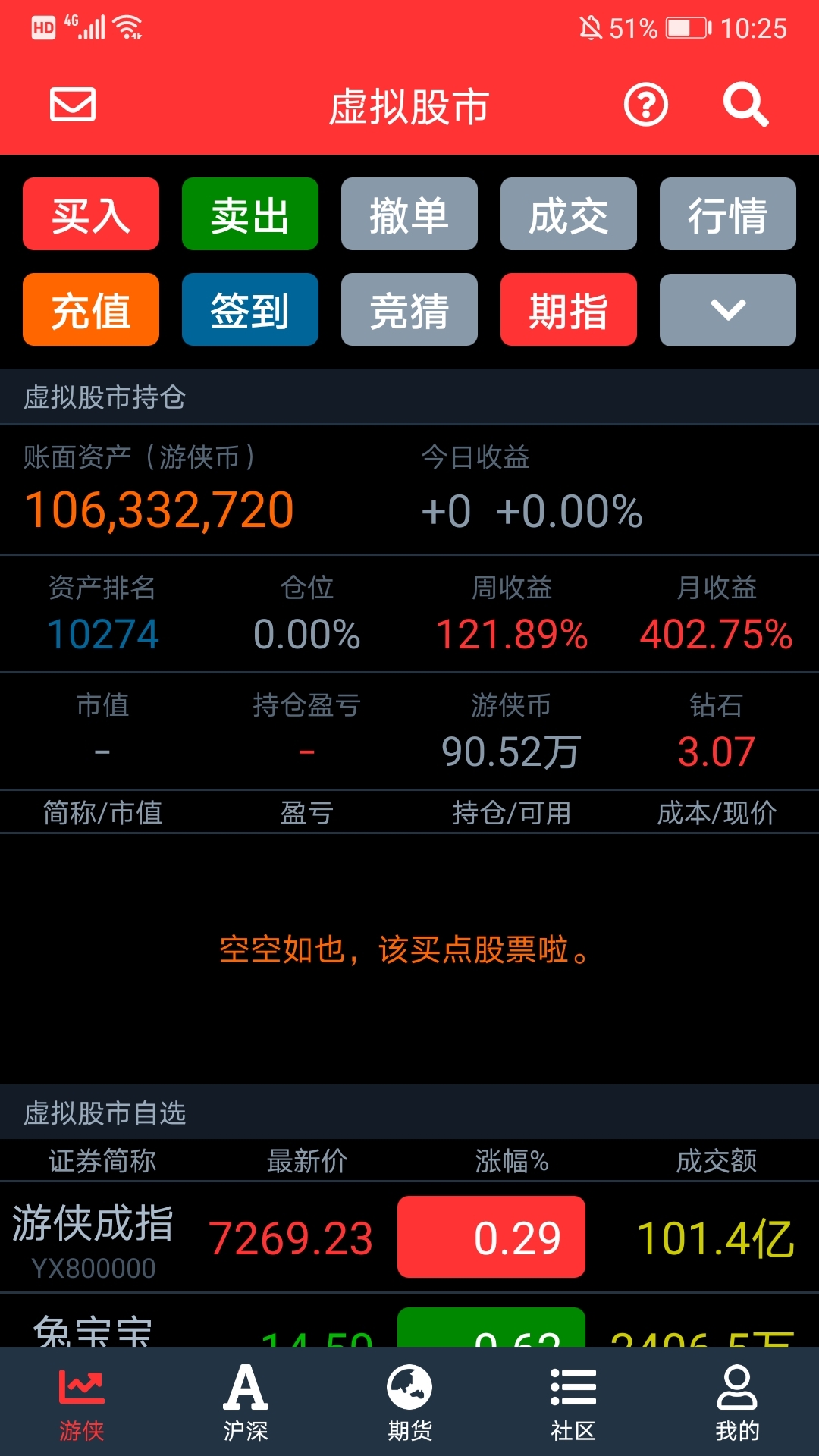Viewport: 819px width, 1456px height.
Task: Select the 游侠 bottom tab
Action: (x=82, y=1401)
